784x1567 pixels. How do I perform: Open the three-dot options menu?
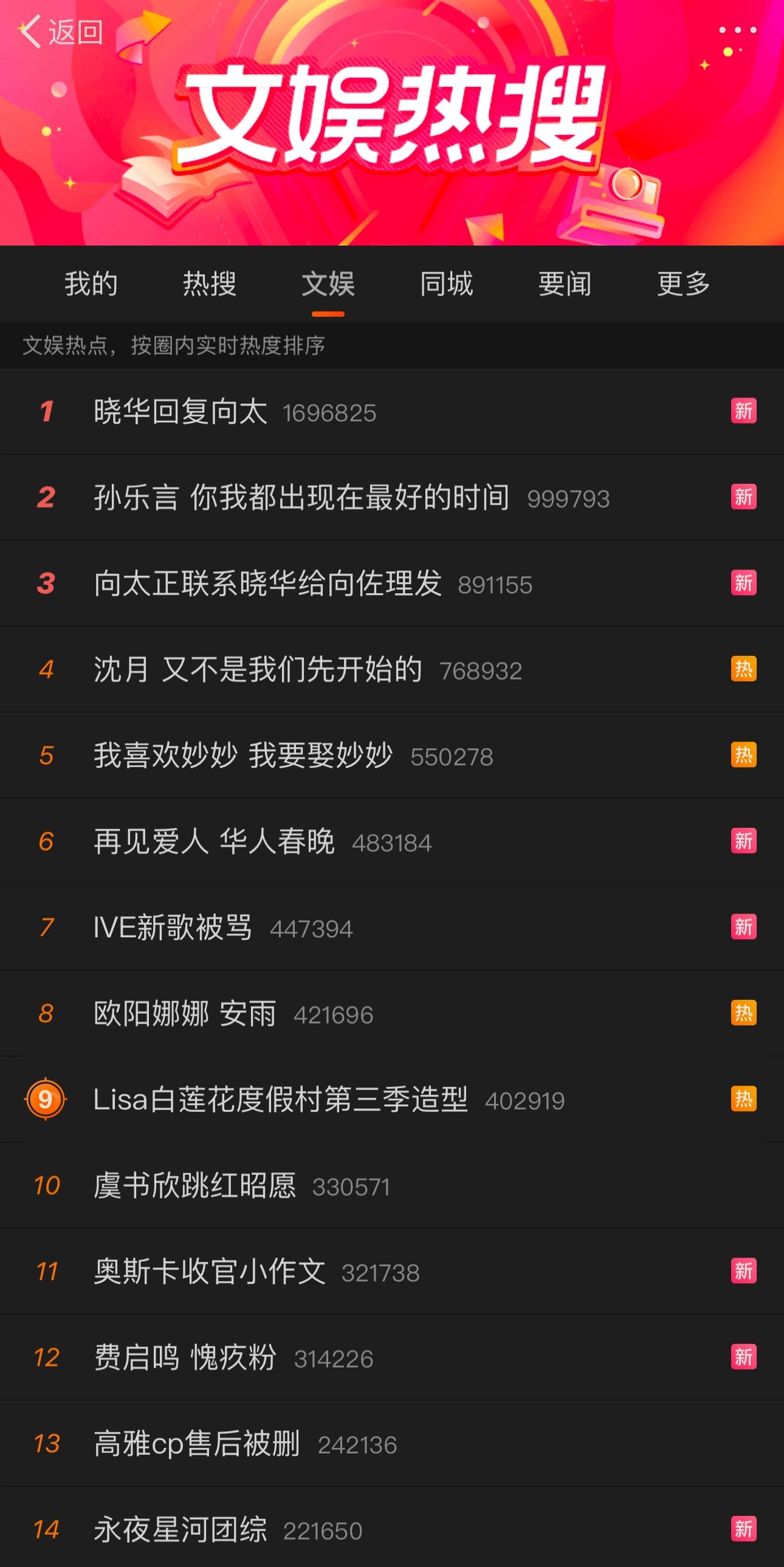click(x=737, y=29)
